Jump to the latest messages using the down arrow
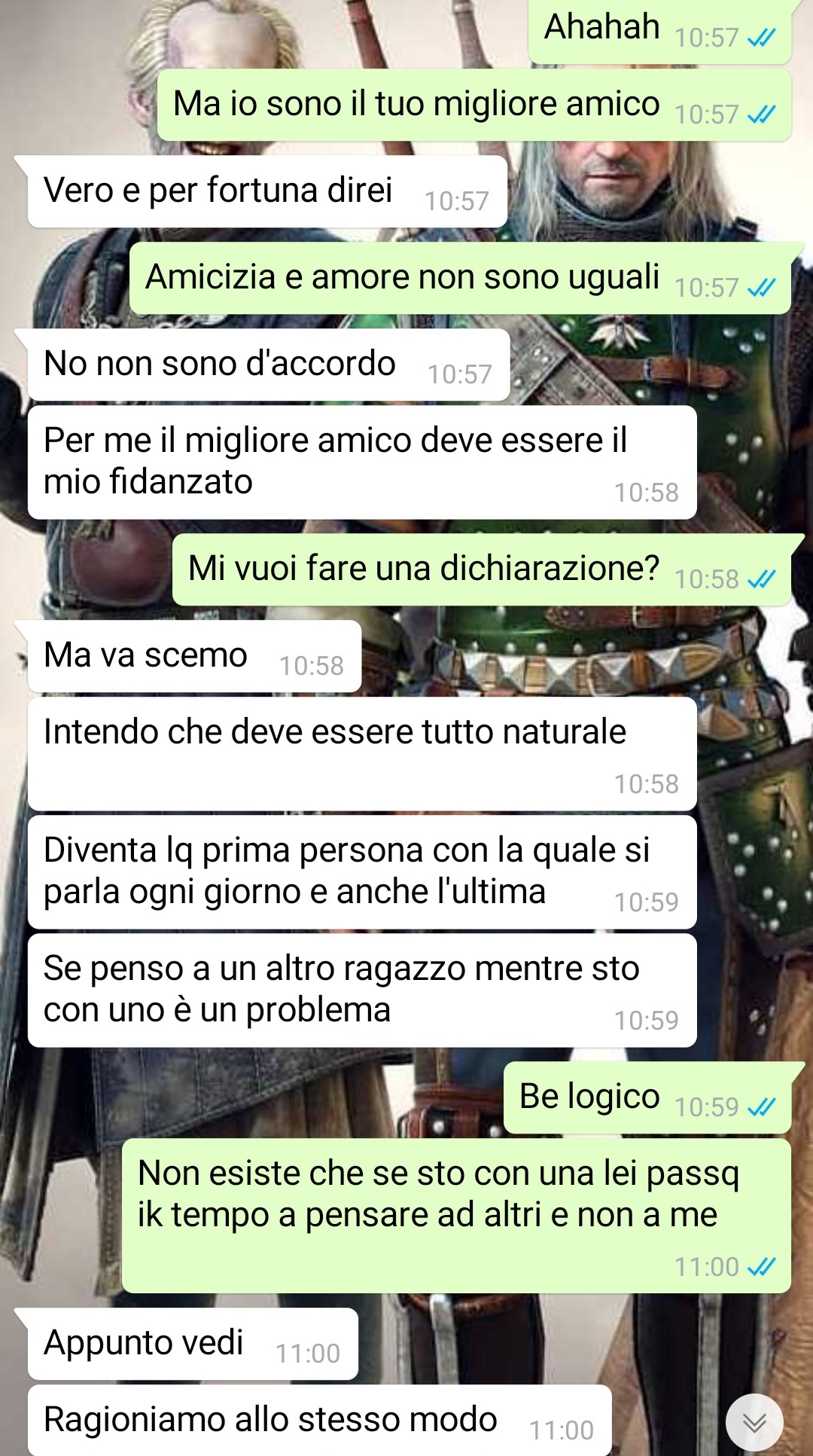Viewport: 813px width, 1456px height. coord(754,1422)
